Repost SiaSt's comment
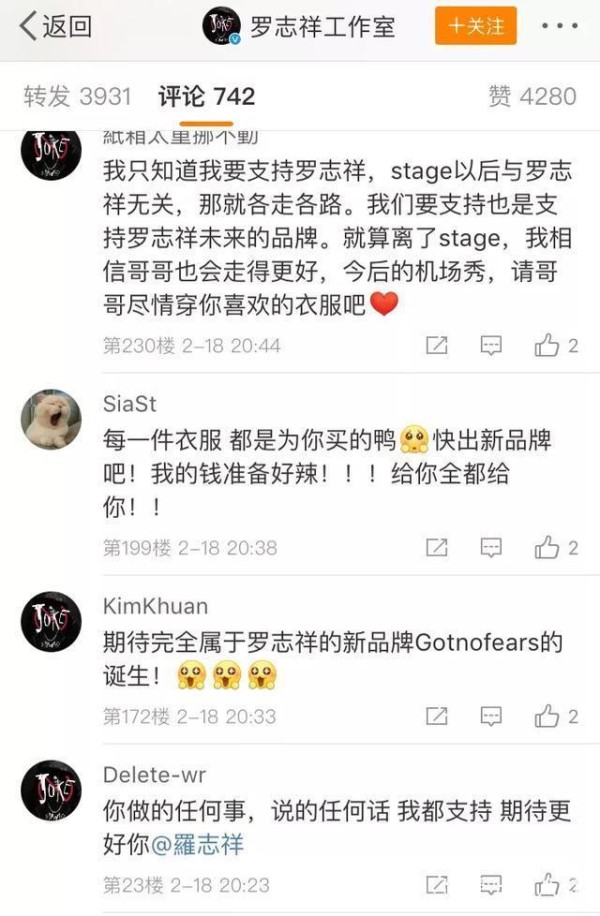This screenshot has height=916, width=600. [x=437, y=548]
